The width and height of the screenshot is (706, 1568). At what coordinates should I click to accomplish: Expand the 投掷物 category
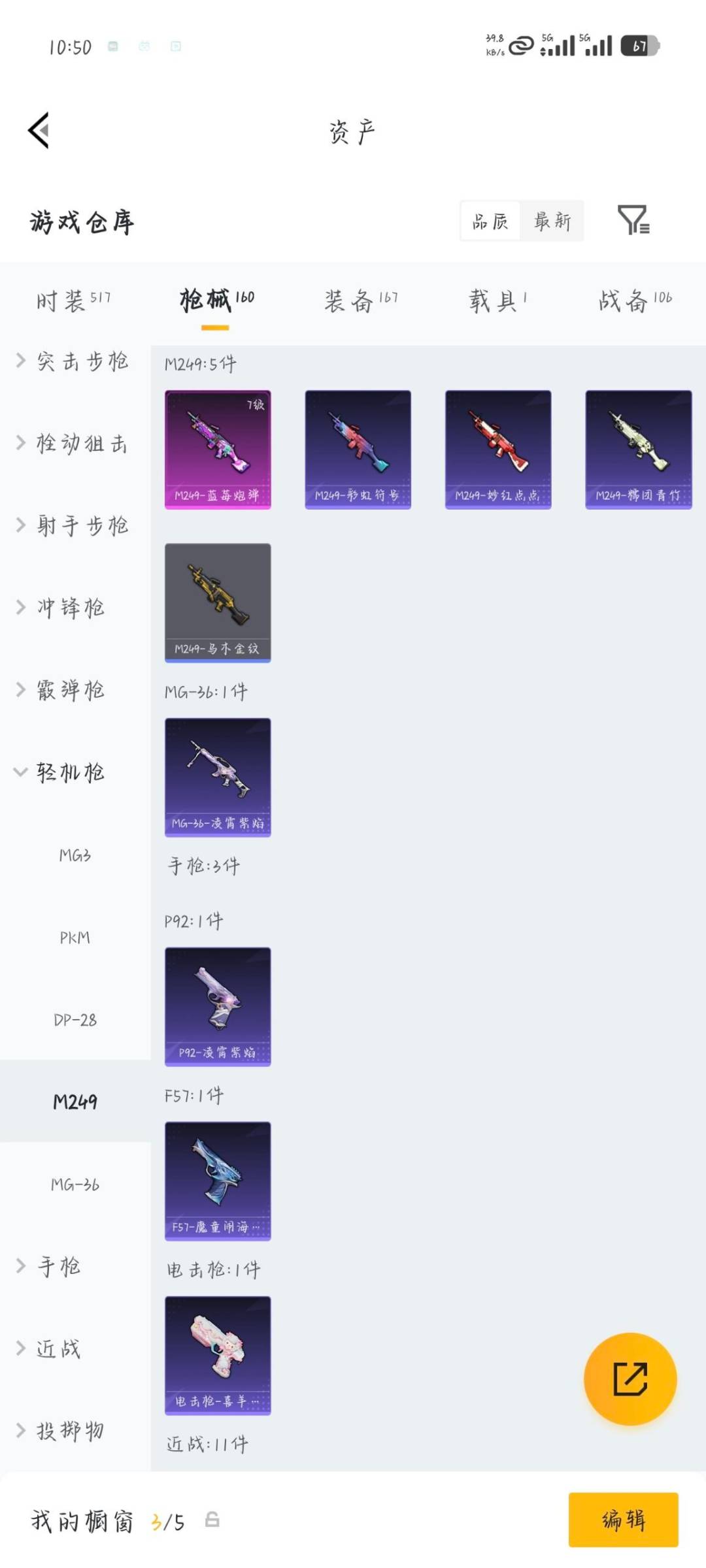(69, 1430)
